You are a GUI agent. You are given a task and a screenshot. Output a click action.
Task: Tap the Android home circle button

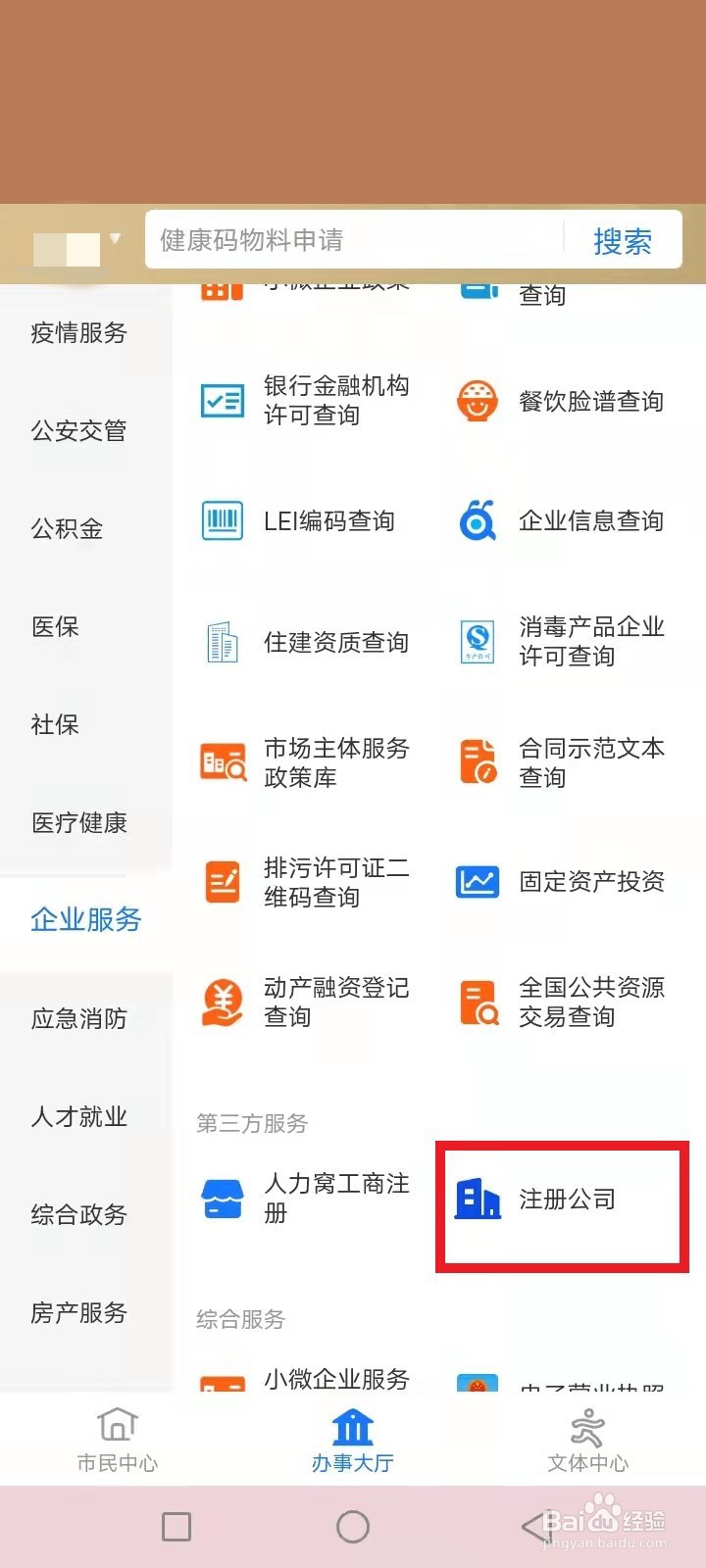353,1527
